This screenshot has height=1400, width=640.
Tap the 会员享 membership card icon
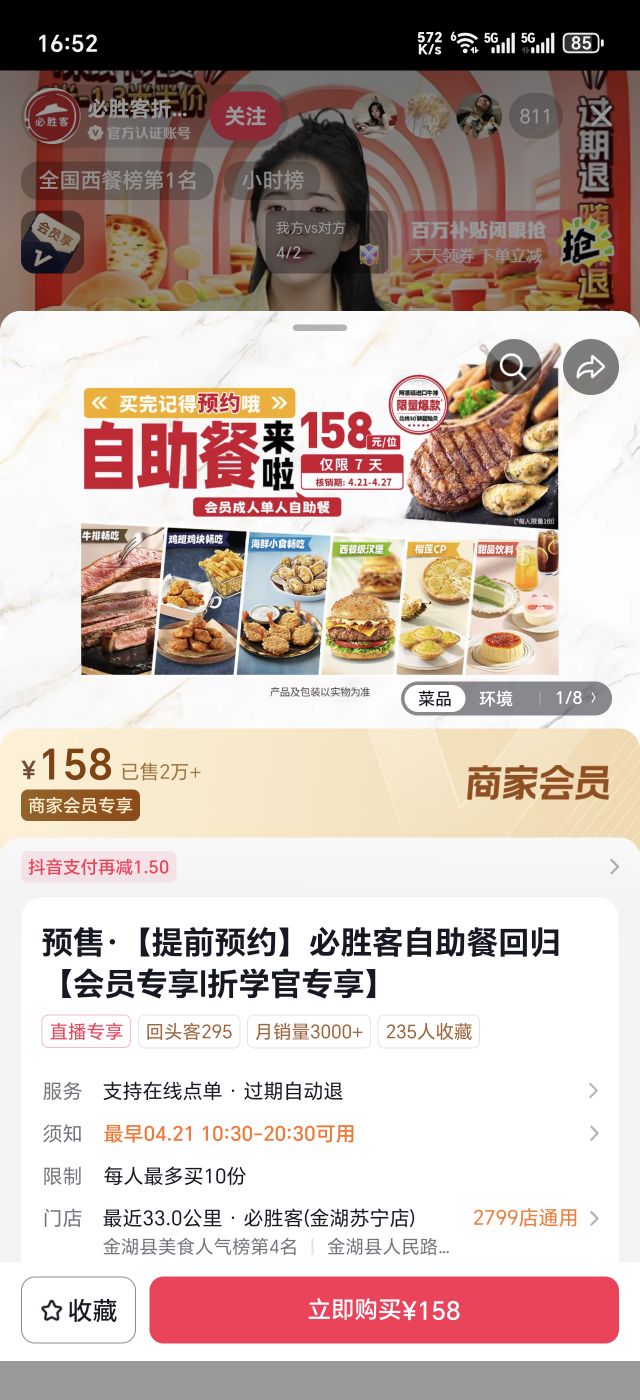point(52,242)
